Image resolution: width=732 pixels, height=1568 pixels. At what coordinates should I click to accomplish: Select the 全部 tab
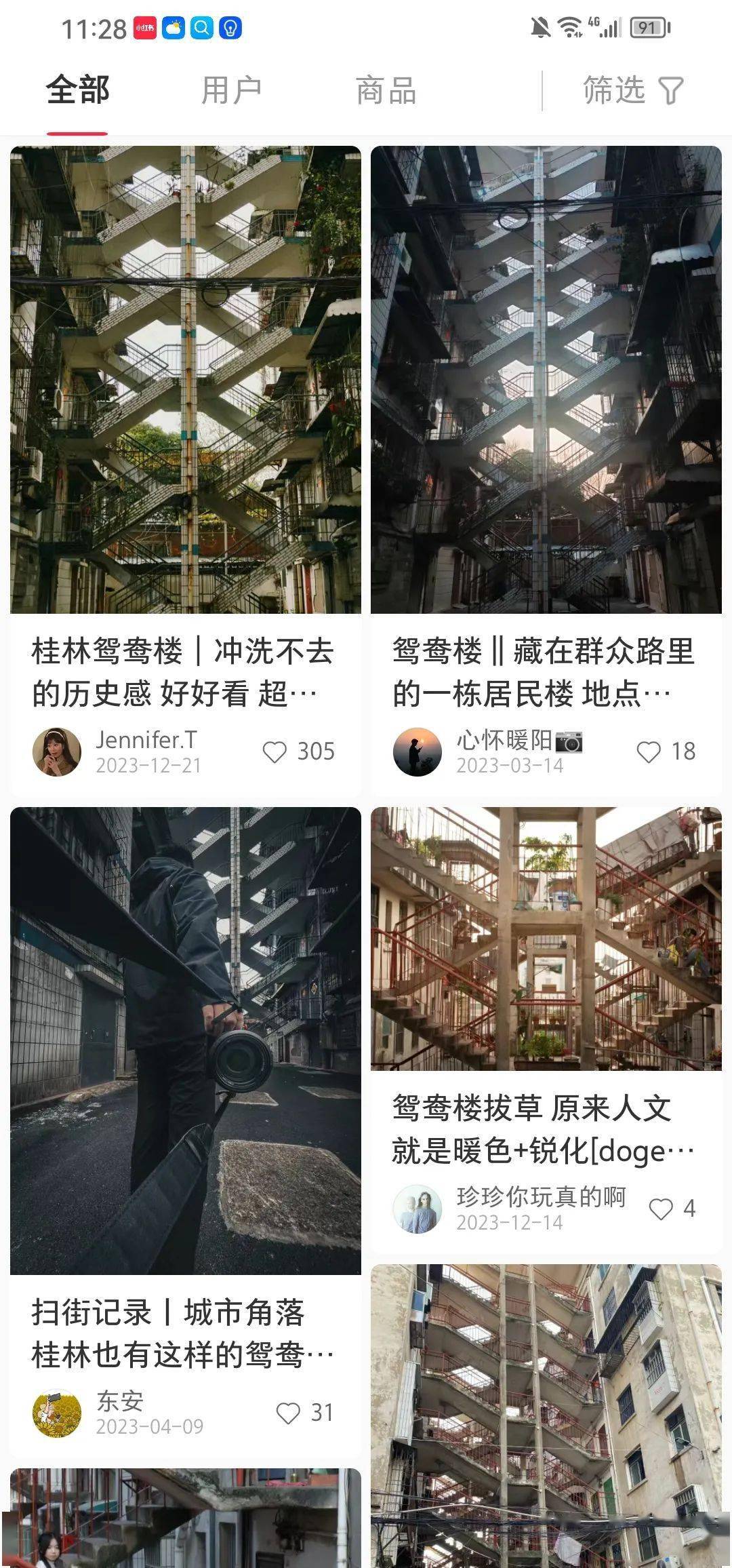pyautogui.click(x=77, y=91)
